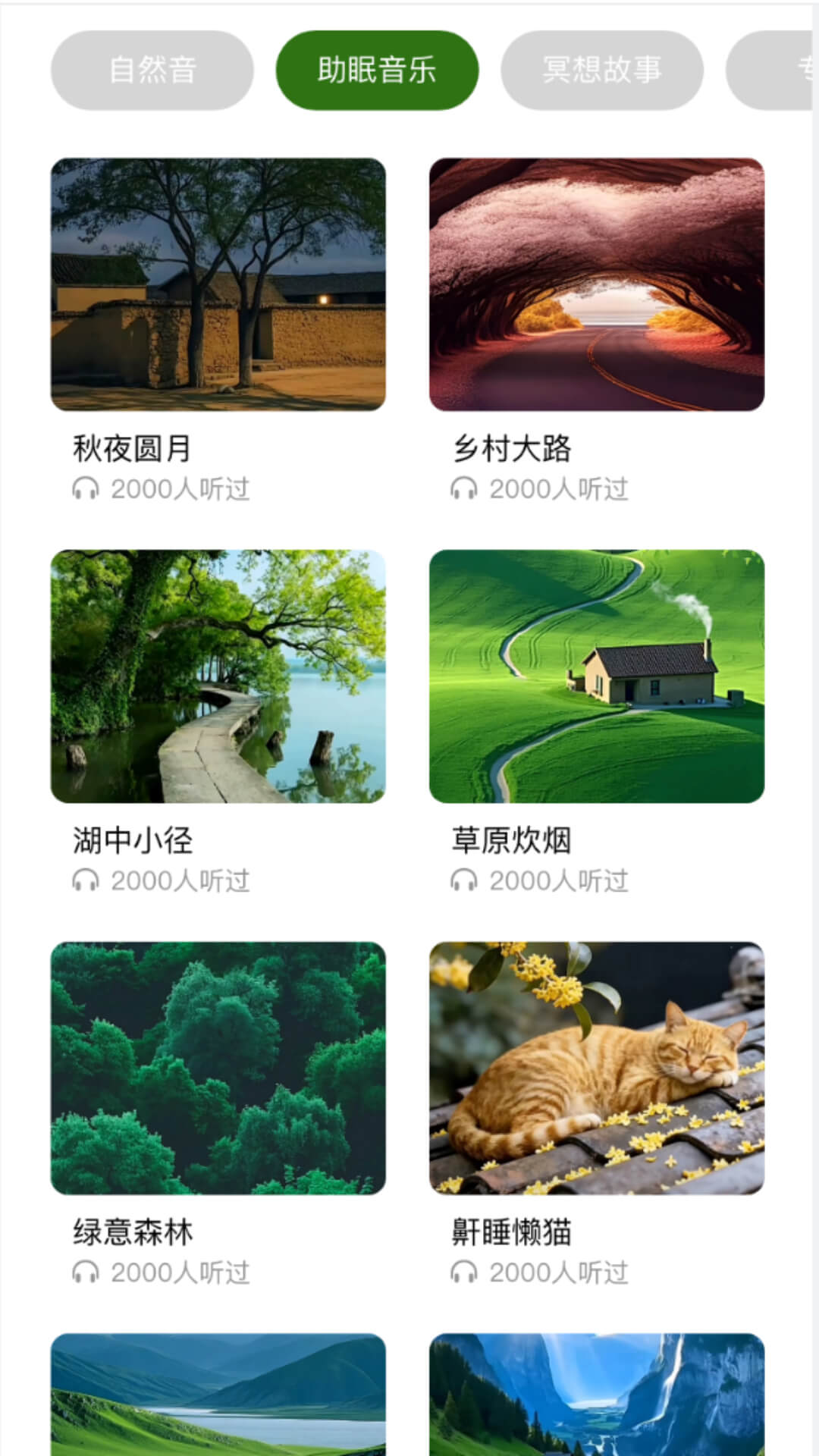Open the 冥想故事 category tab
The image size is (819, 1456).
[x=603, y=69]
